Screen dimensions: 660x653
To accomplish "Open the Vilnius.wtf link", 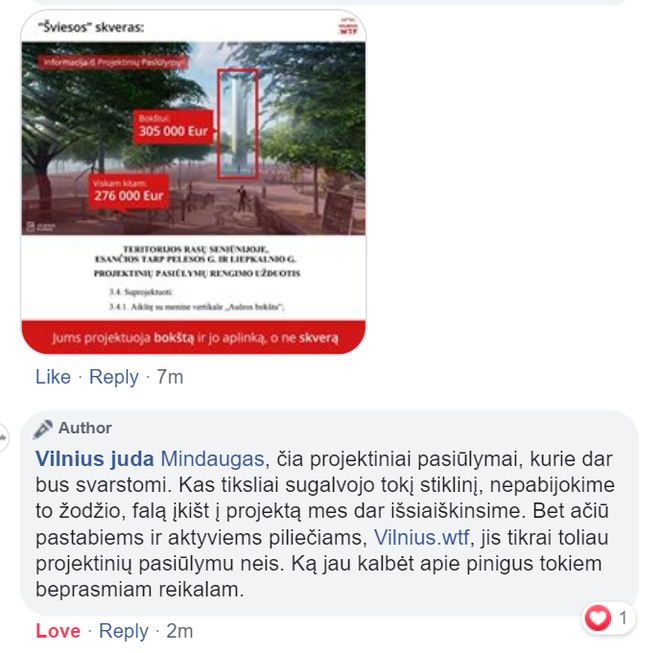I will [421, 537].
